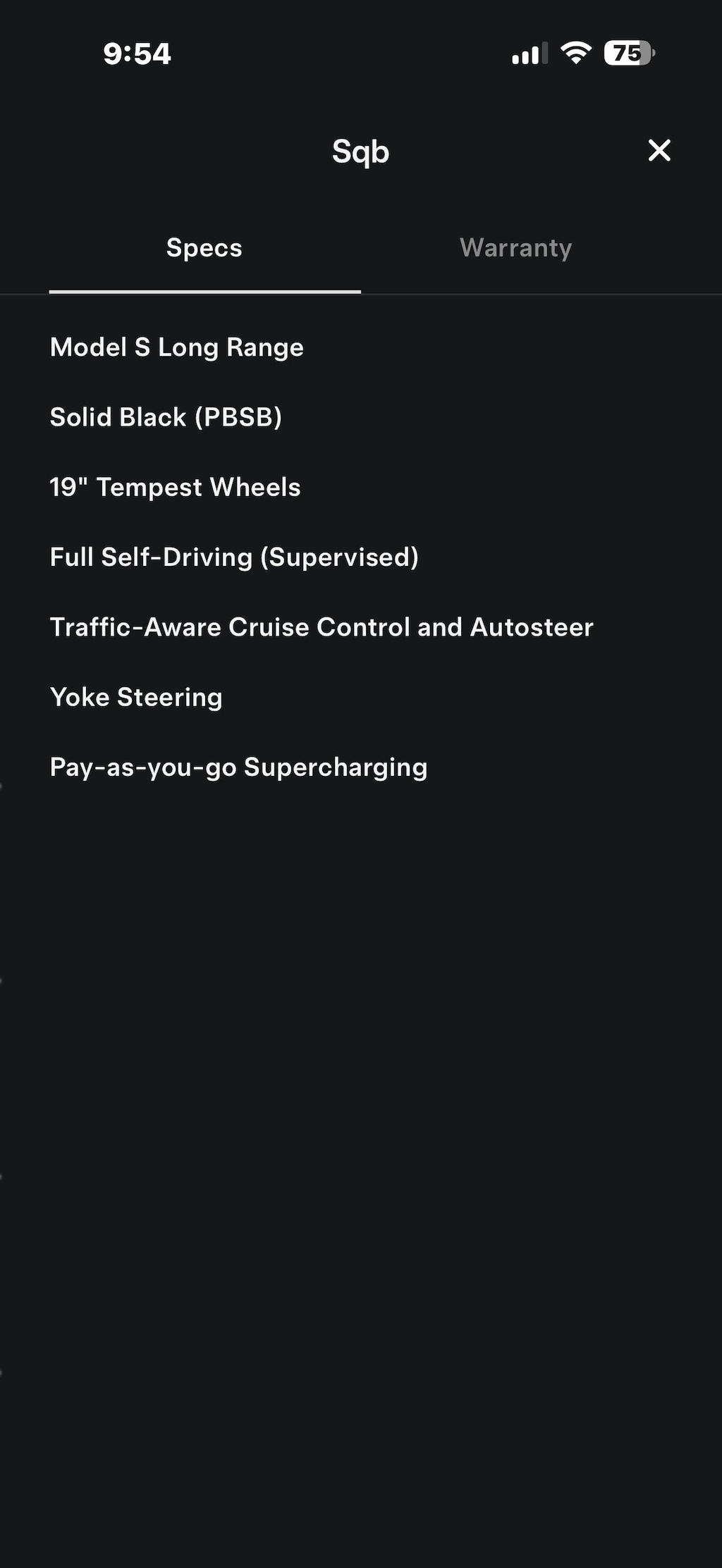The width and height of the screenshot is (722, 1568).
Task: Select the Specs tab
Action: click(204, 248)
